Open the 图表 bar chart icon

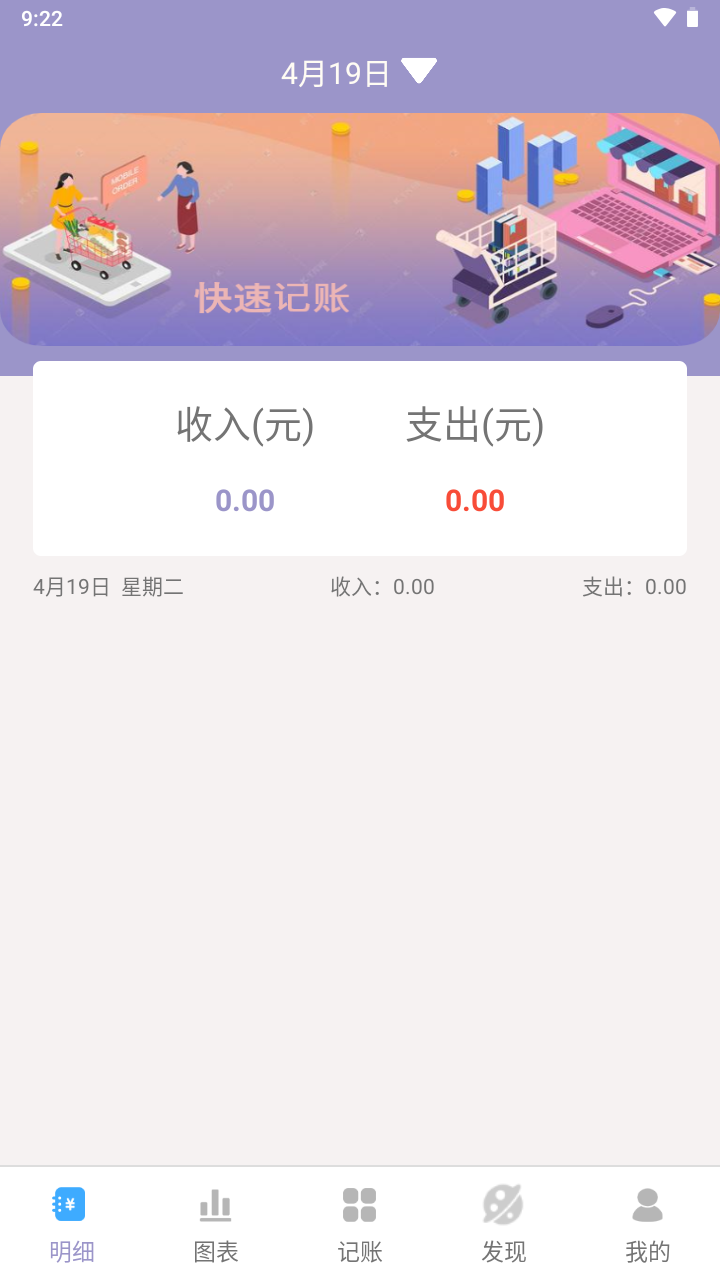point(215,1204)
